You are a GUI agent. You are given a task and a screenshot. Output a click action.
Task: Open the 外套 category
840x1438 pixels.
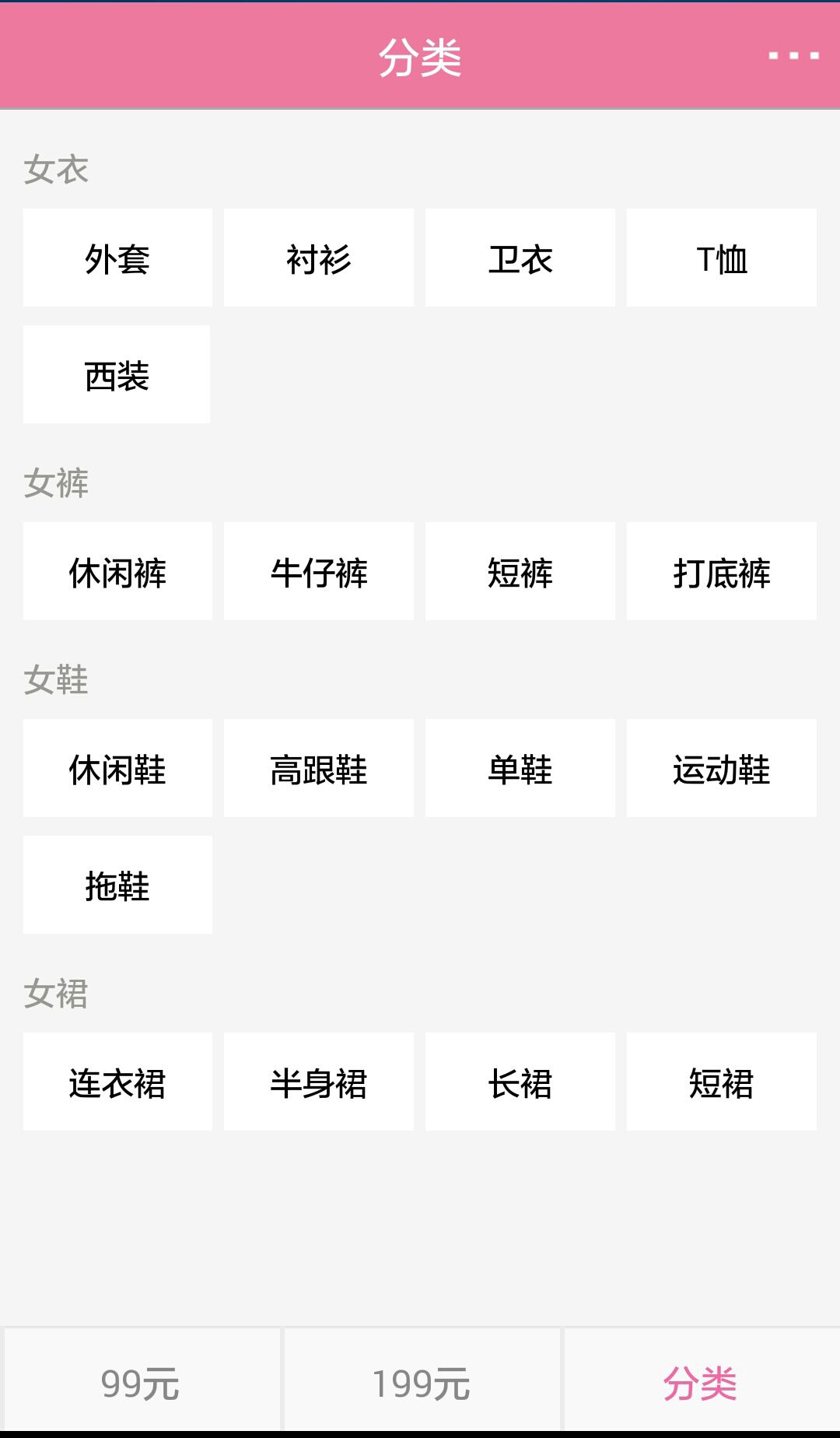[117, 258]
